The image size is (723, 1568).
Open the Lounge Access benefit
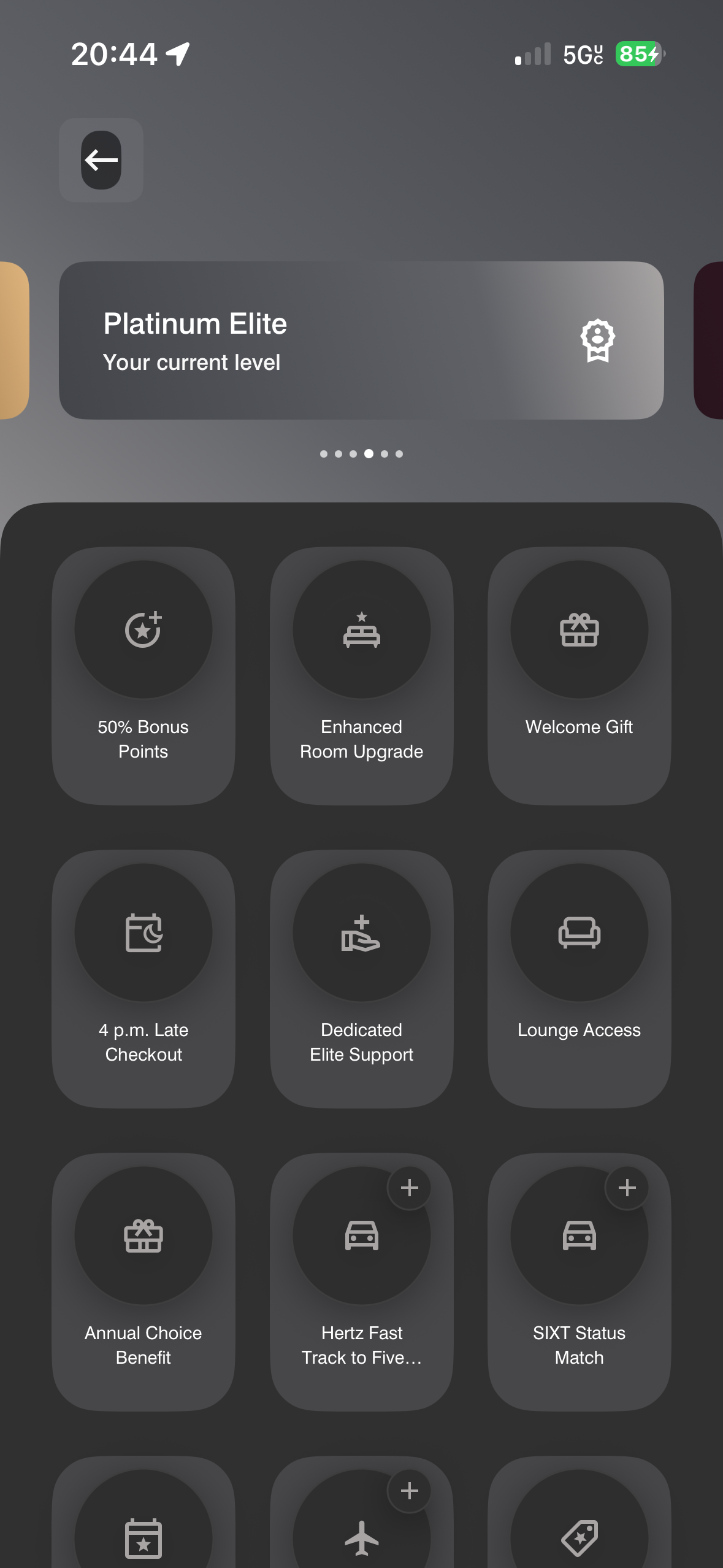580,978
